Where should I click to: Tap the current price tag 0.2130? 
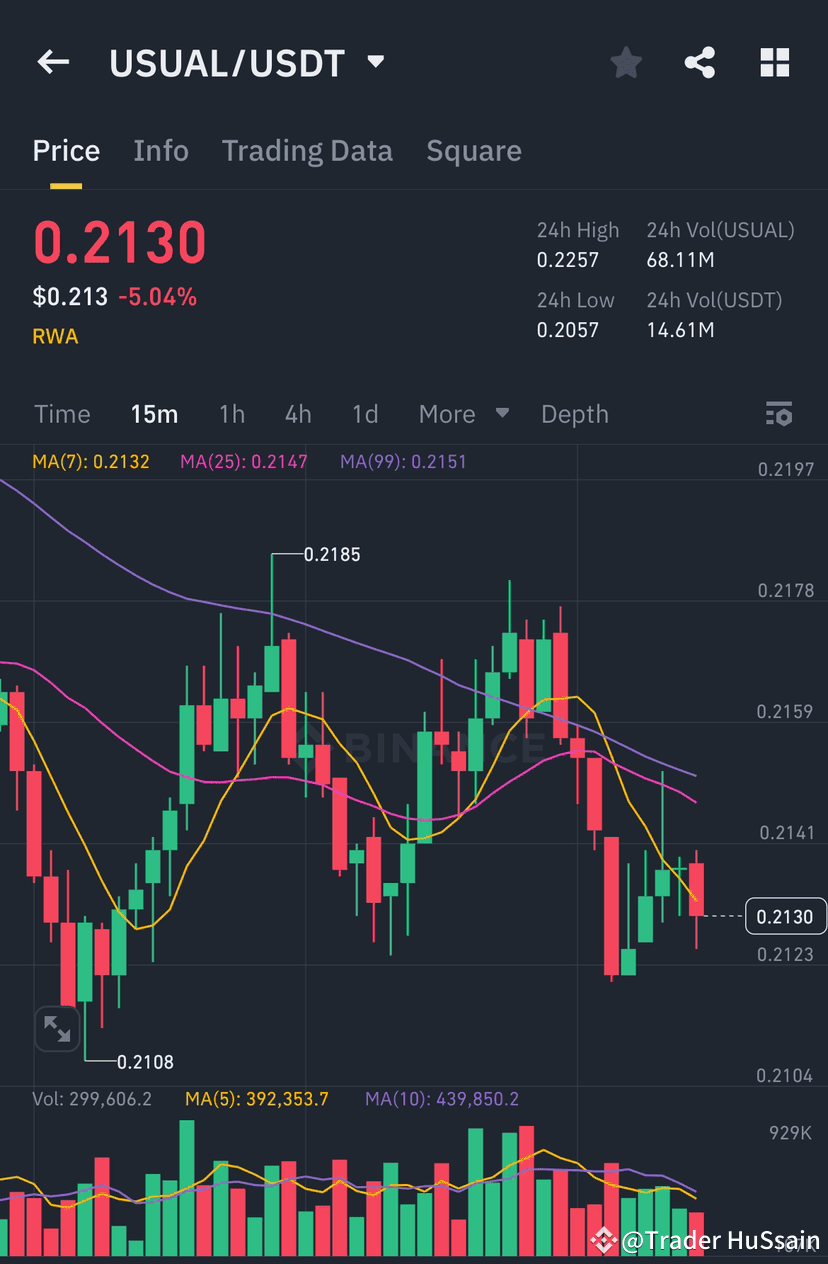point(785,915)
